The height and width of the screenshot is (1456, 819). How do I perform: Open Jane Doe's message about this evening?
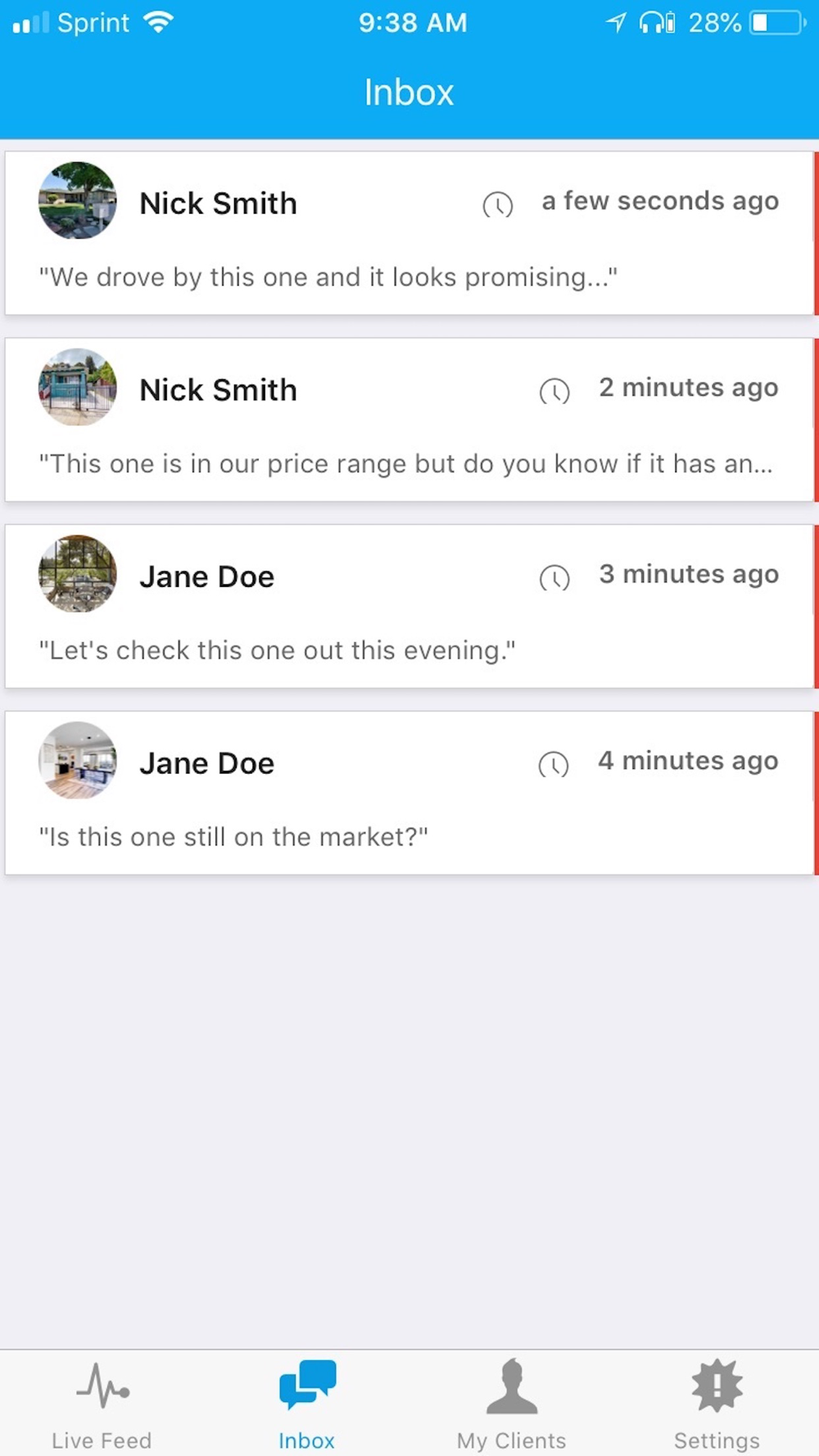[x=409, y=606]
